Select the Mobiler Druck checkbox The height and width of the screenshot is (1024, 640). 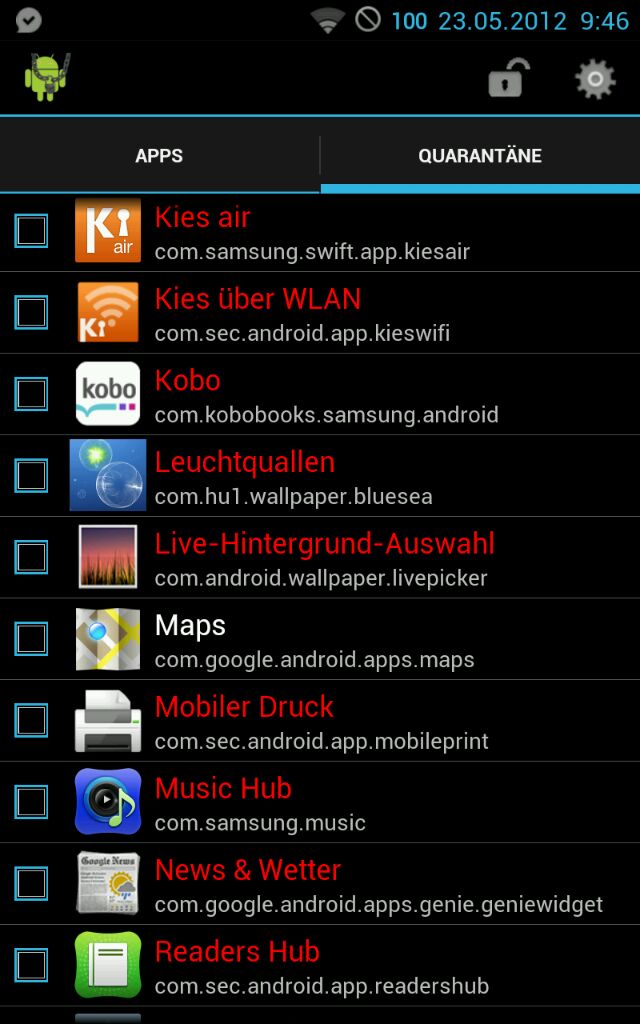click(31, 720)
